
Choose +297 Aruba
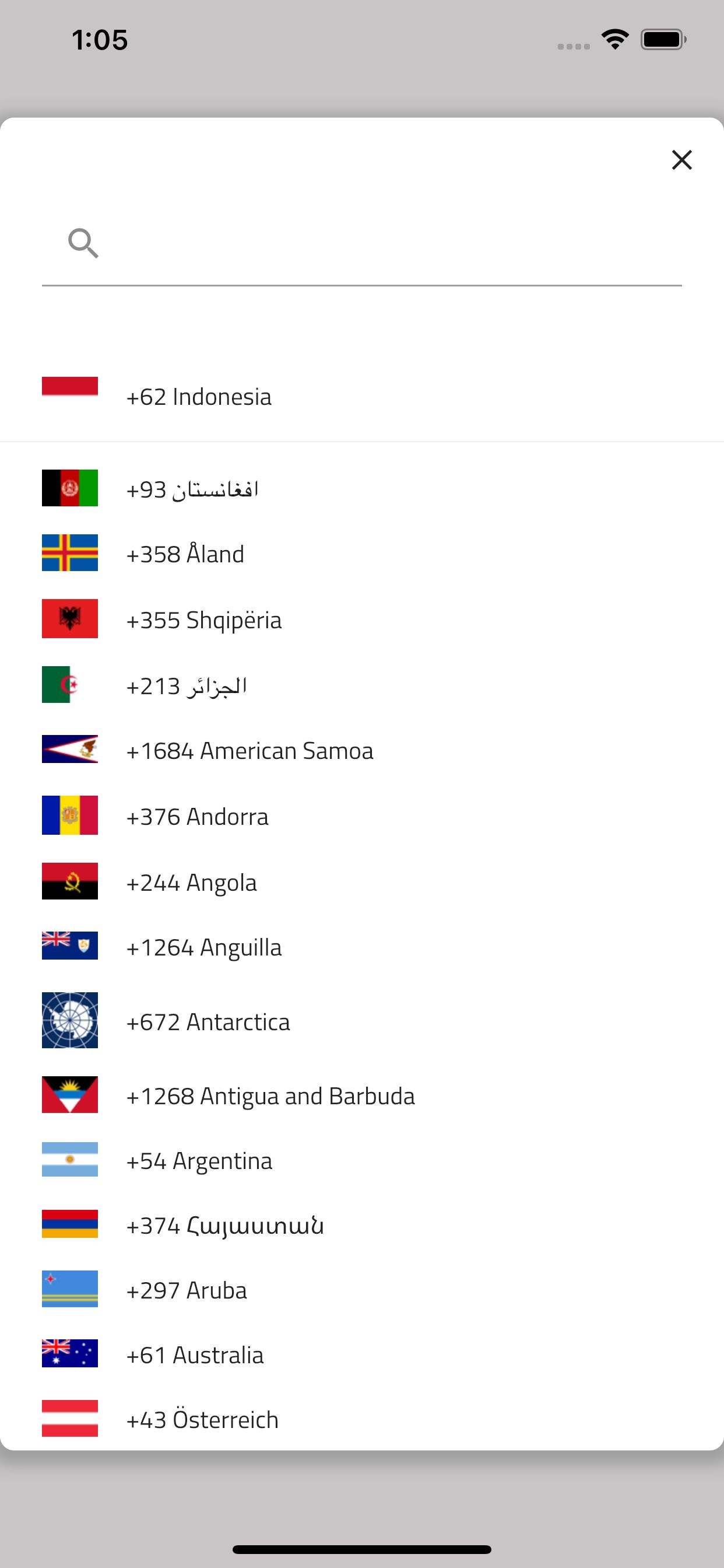click(x=186, y=1290)
